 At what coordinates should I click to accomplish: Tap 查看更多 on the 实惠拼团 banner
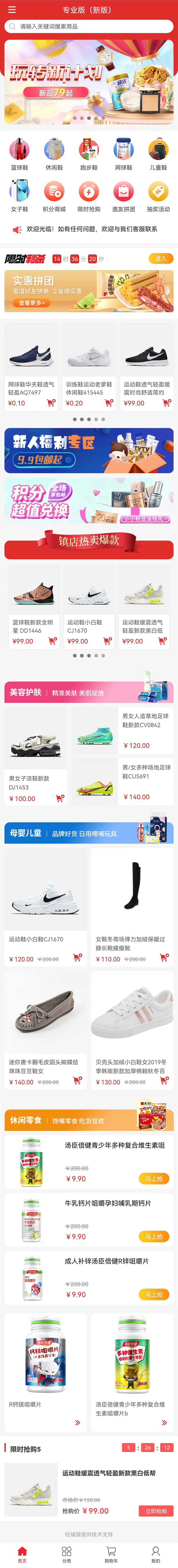tap(32, 302)
